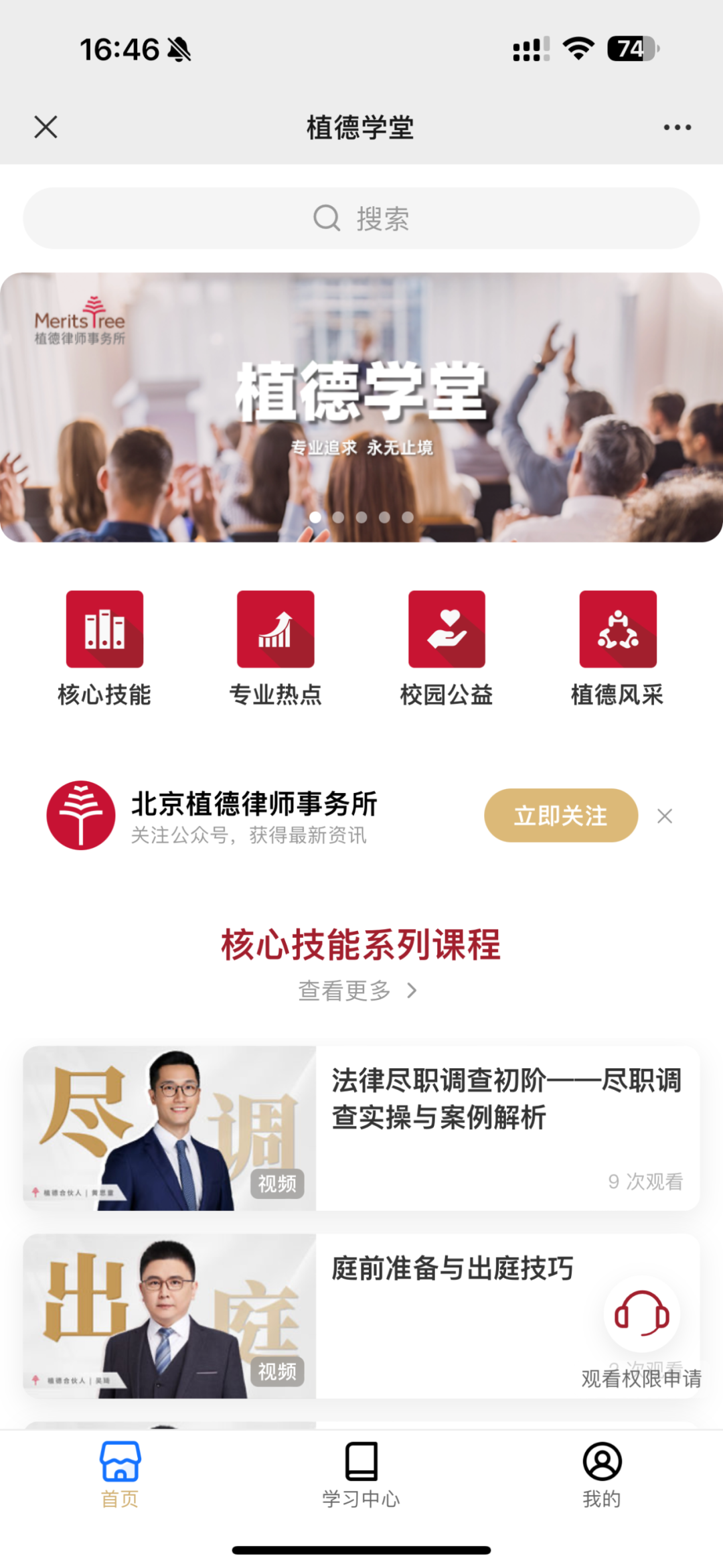The height and width of the screenshot is (1568, 723).
Task: Open the 法律尽职调查初阶 course card
Action: [361, 1128]
